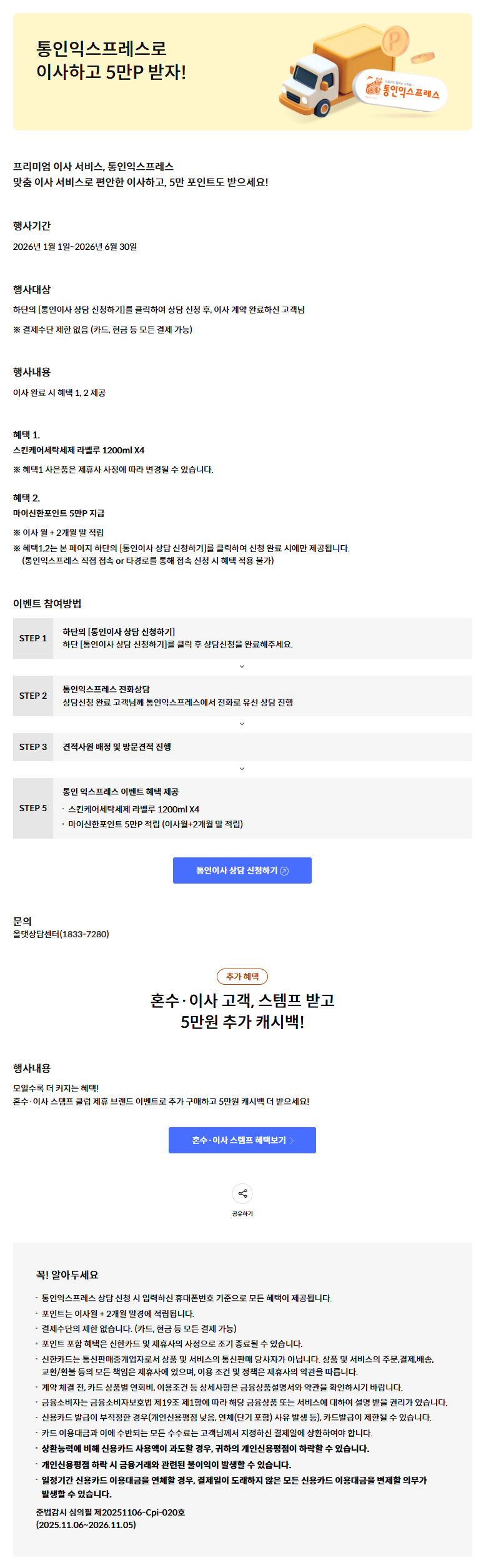Share this event via 공유하기 icon

242,1193
